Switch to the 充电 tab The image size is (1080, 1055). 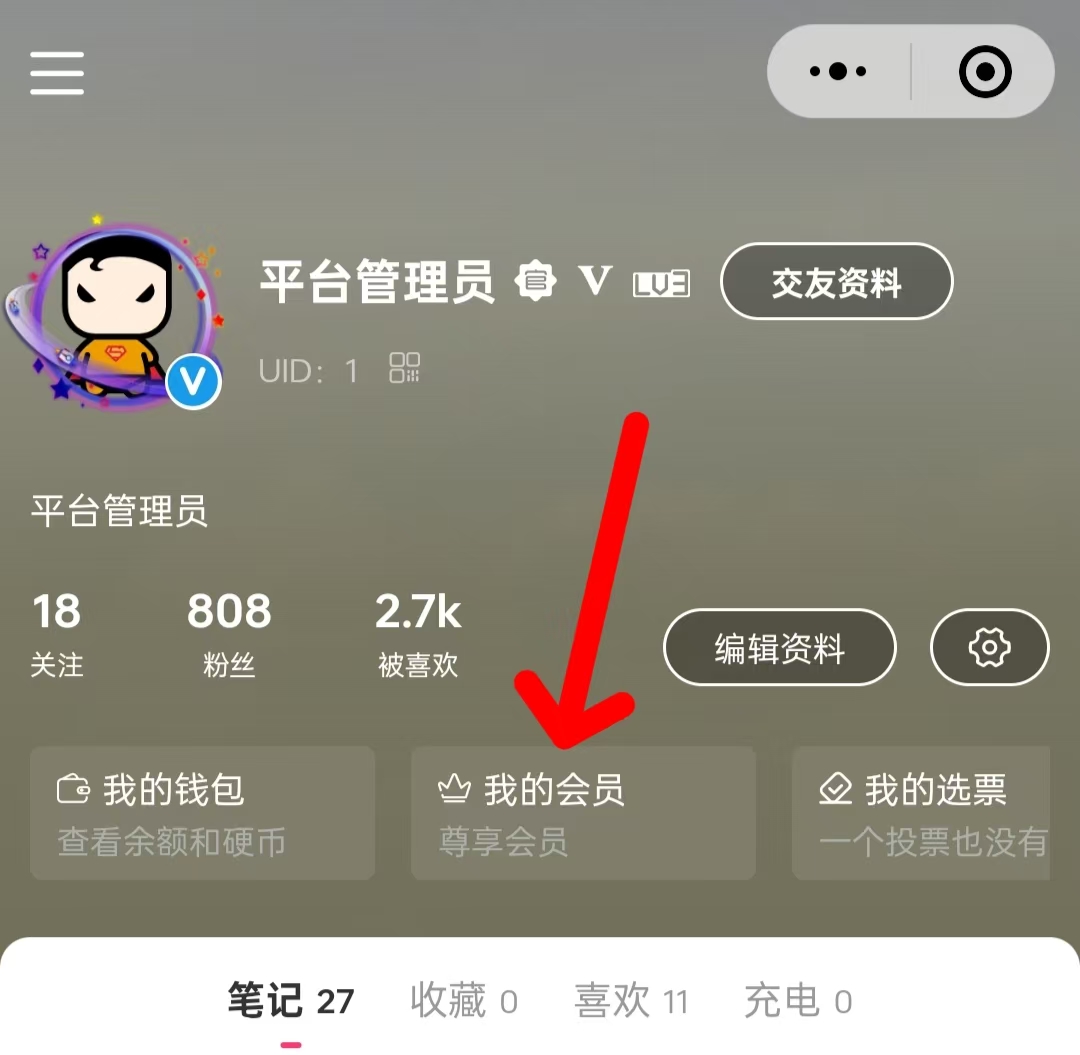797,1001
